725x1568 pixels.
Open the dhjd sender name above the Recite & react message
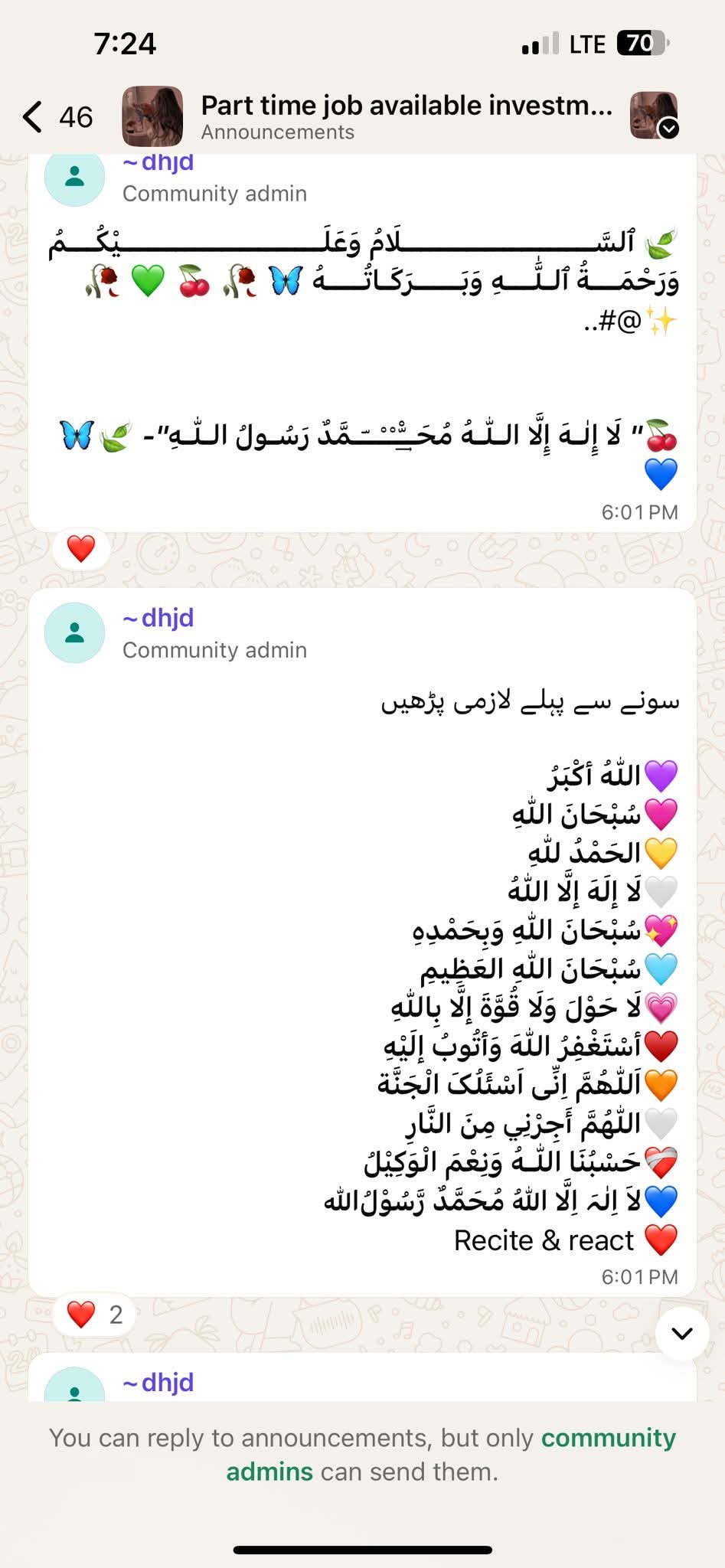point(158,617)
